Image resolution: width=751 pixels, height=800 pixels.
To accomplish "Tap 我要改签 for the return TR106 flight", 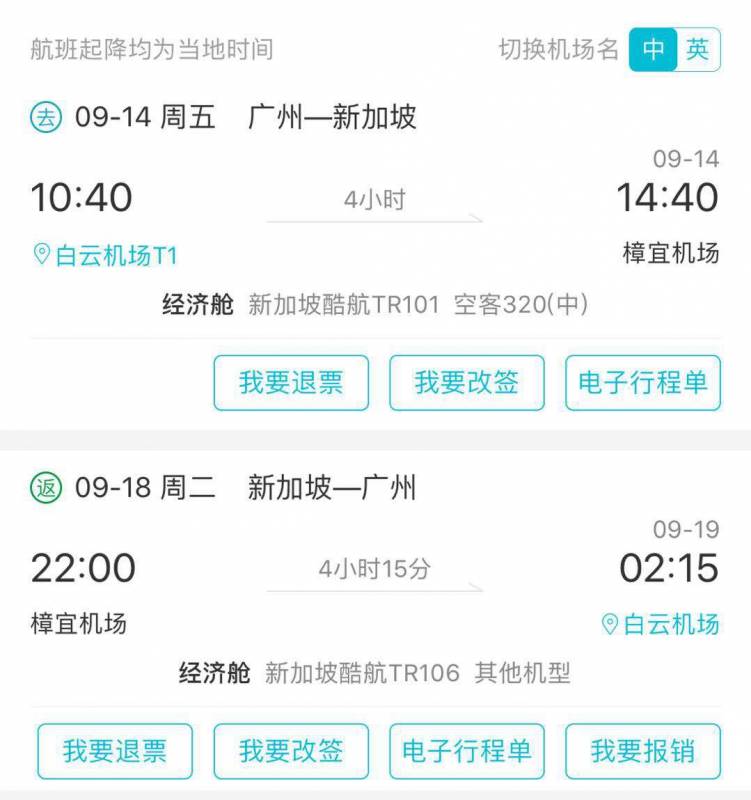I will [x=291, y=751].
